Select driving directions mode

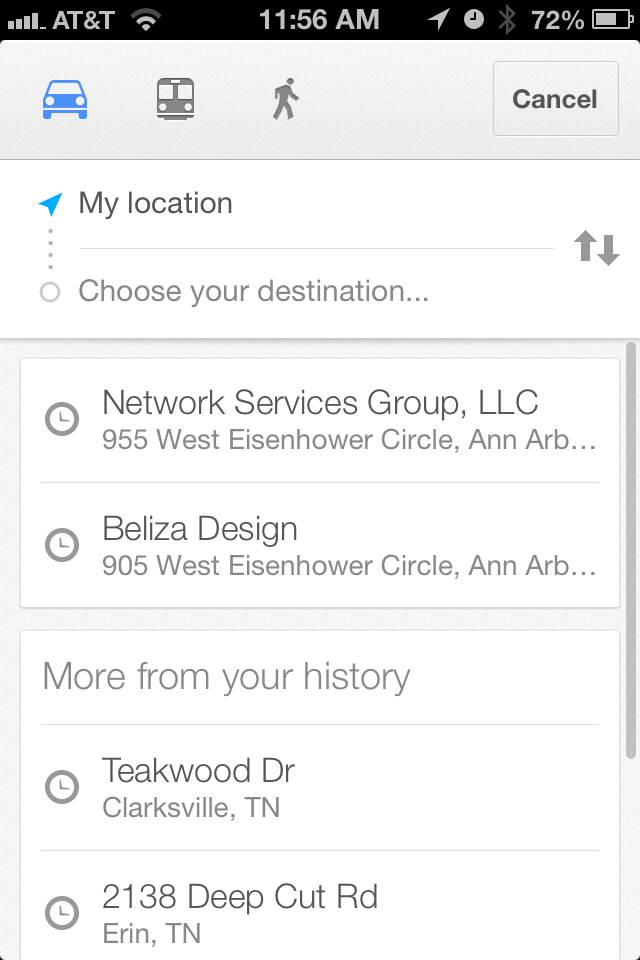point(65,99)
